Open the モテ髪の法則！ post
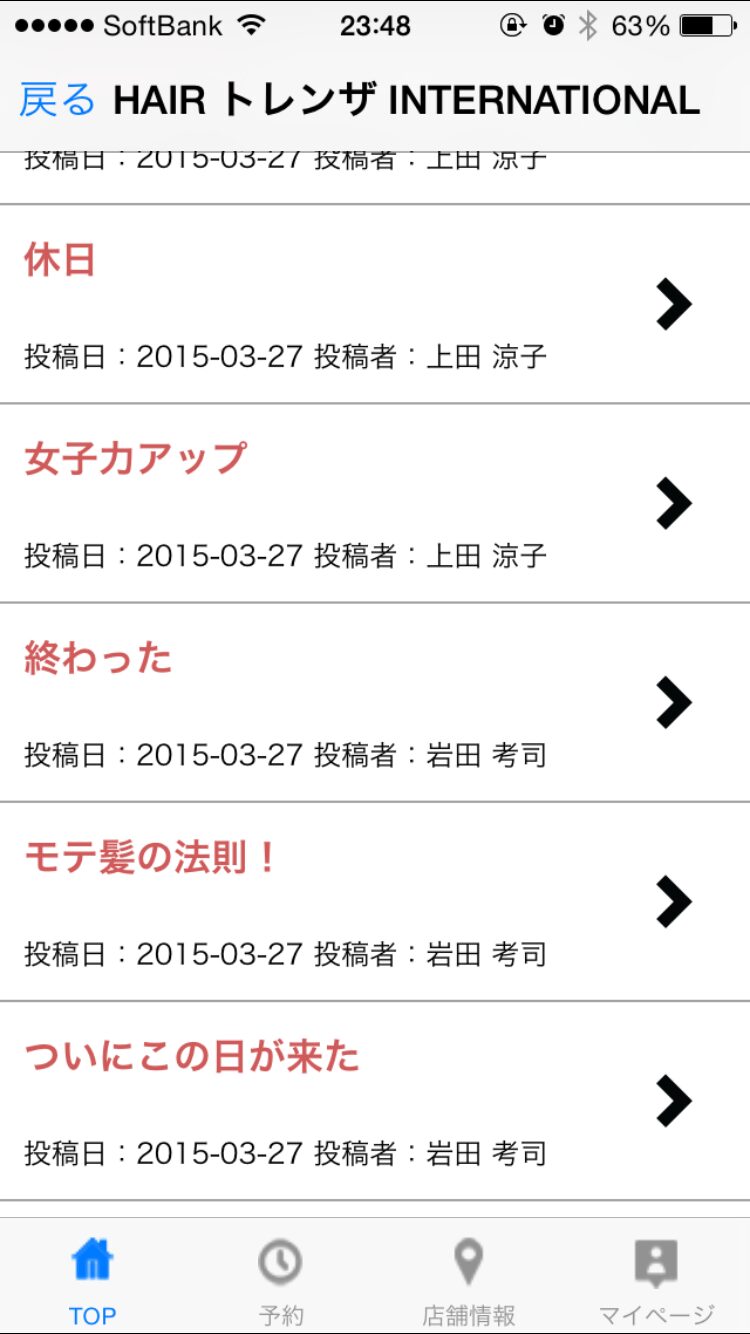The image size is (750, 1334). click(375, 901)
